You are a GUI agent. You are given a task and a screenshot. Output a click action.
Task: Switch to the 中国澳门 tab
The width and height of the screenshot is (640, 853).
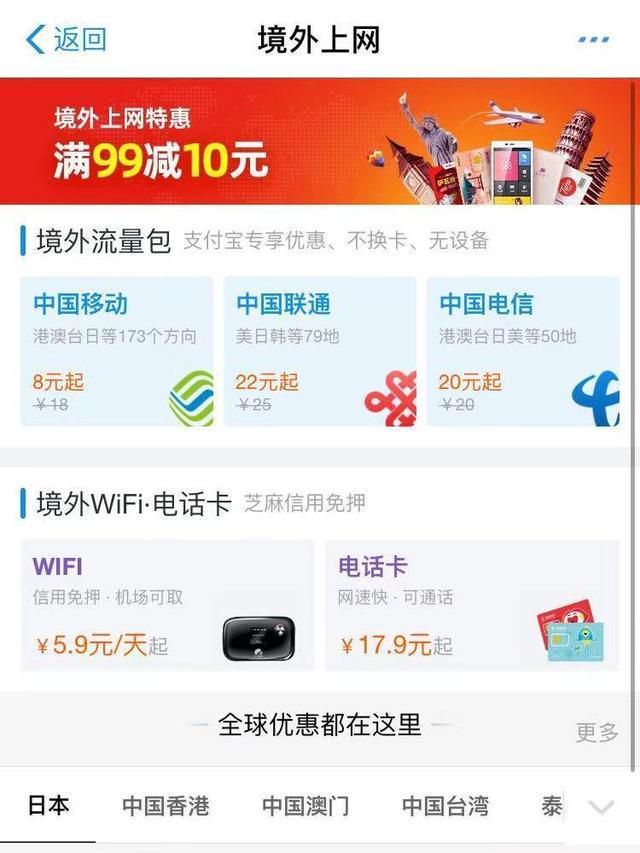(x=305, y=806)
